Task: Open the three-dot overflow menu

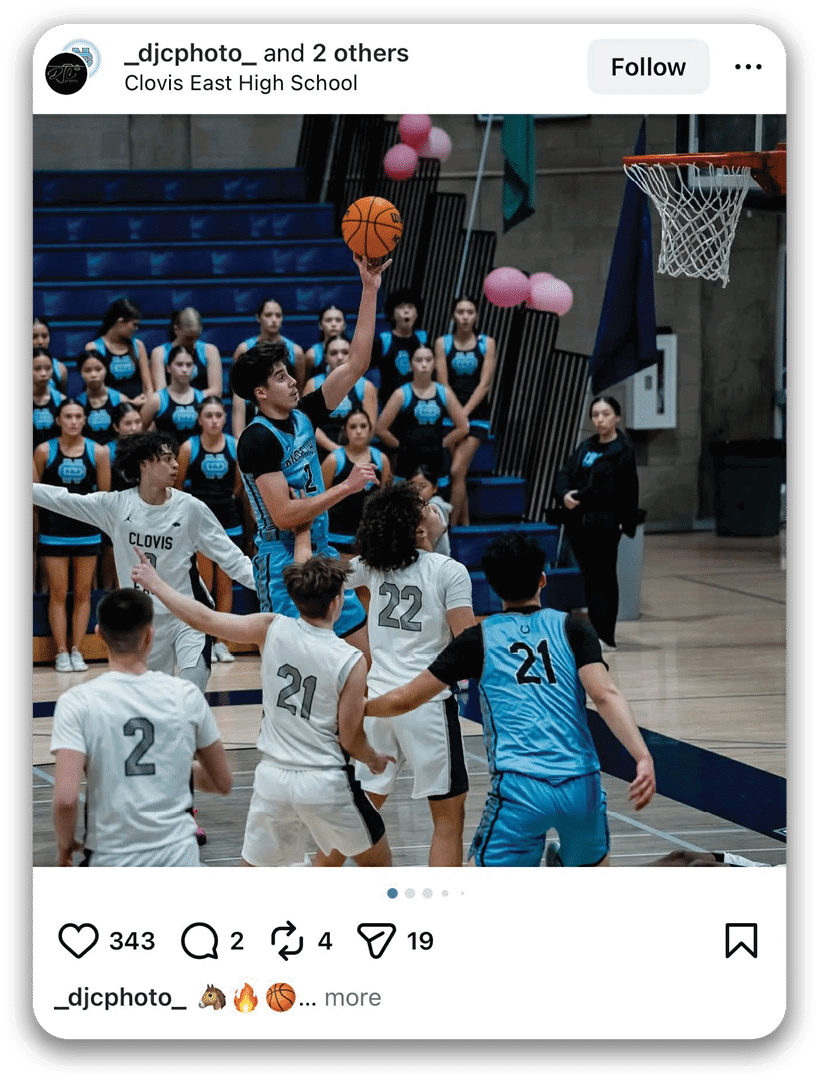Action: point(747,67)
